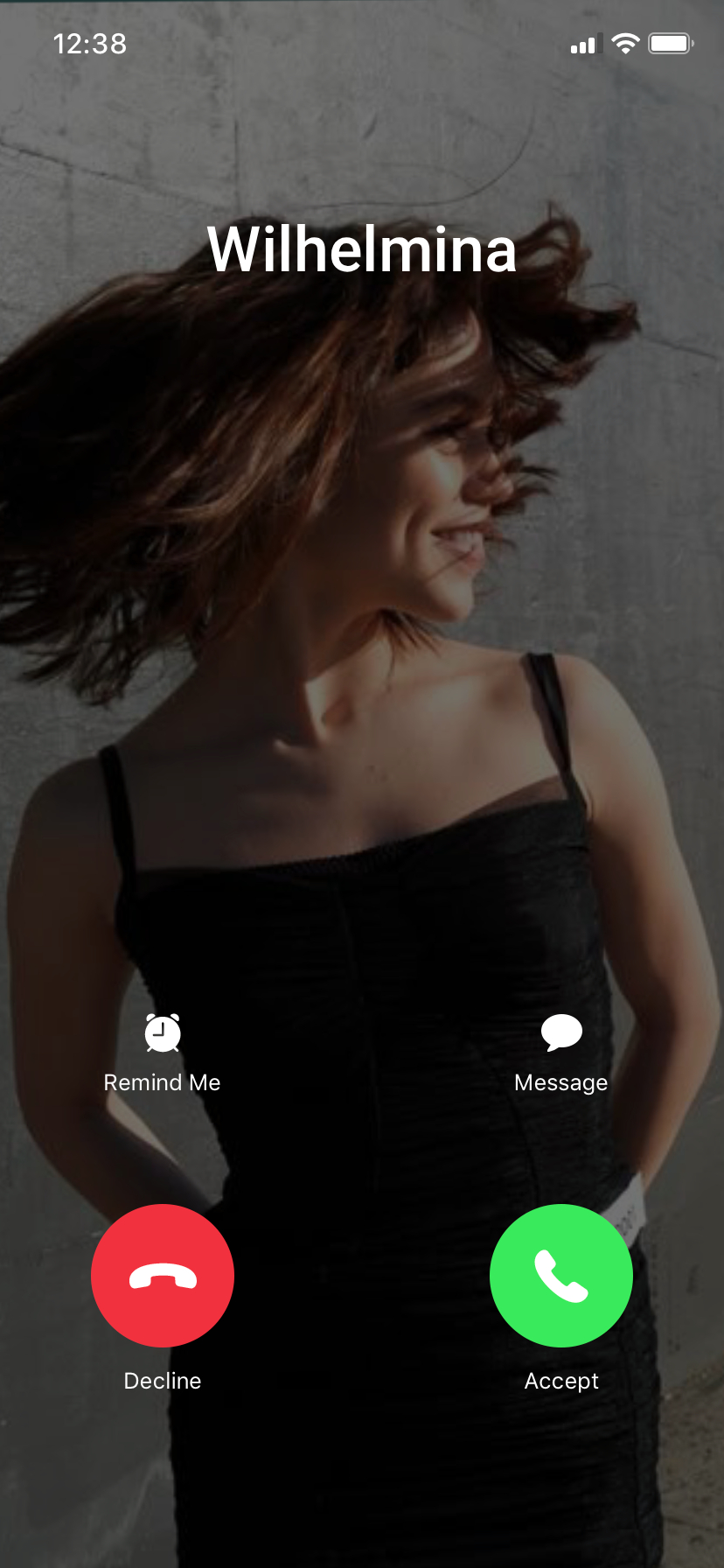724x1568 pixels.
Task: Reply to the caller with a Message
Action: pyautogui.click(x=560, y=1050)
